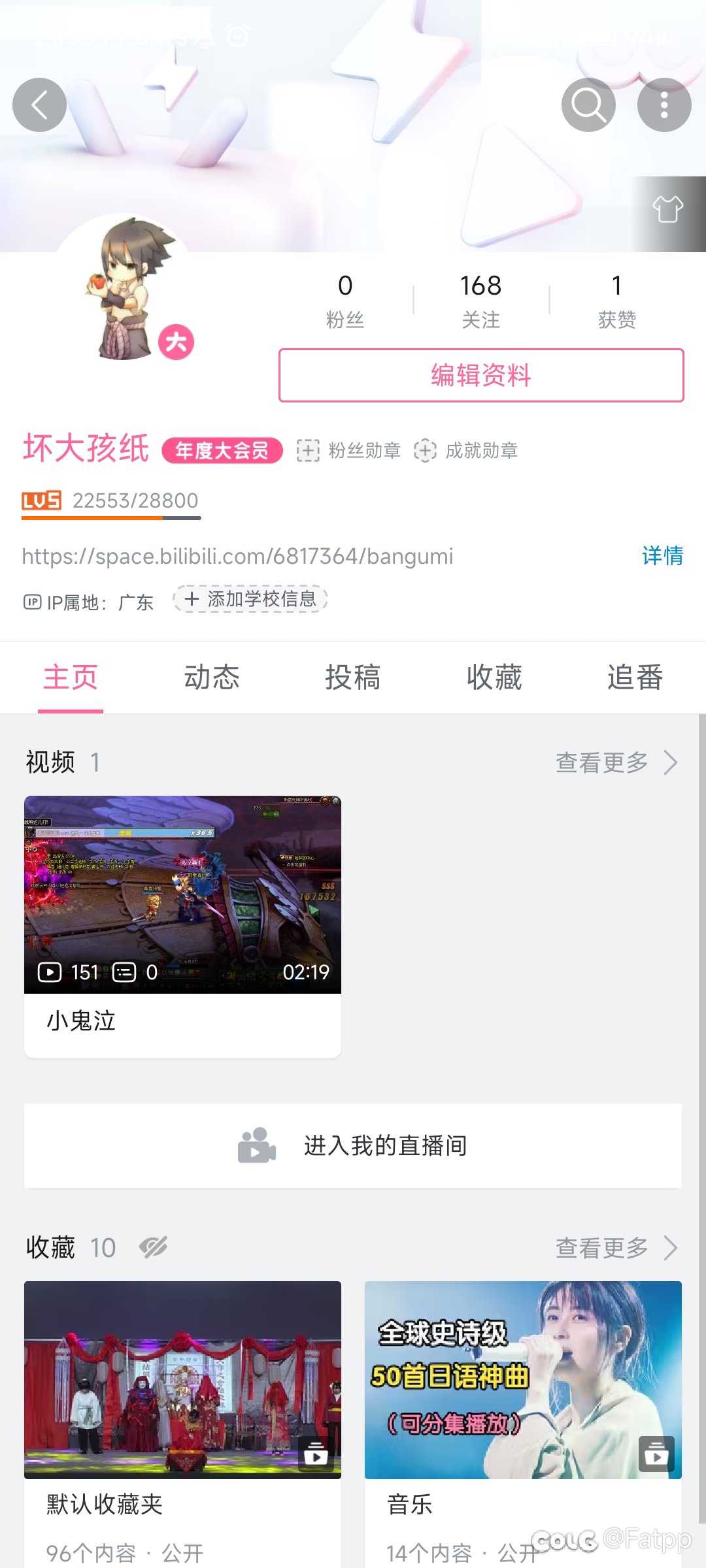
Task: Go back using the top-left arrow
Action: coord(39,105)
